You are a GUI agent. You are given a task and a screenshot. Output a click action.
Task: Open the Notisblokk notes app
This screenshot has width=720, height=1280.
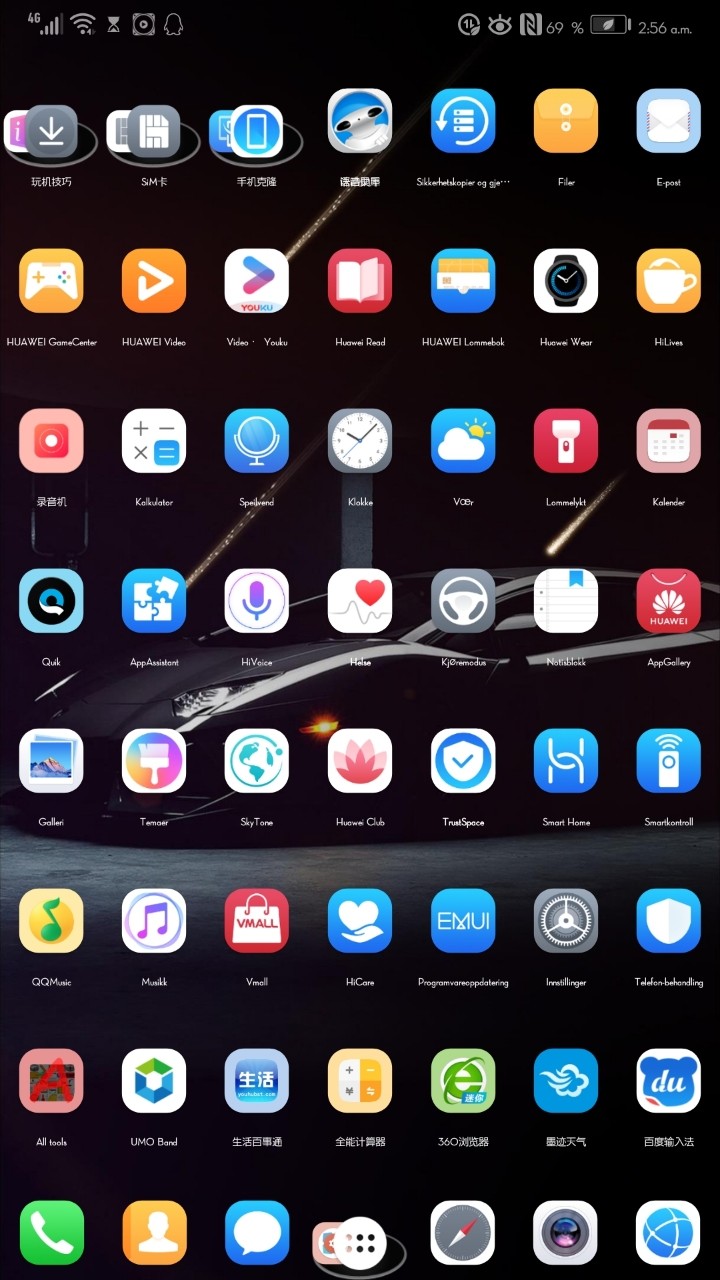click(x=565, y=601)
